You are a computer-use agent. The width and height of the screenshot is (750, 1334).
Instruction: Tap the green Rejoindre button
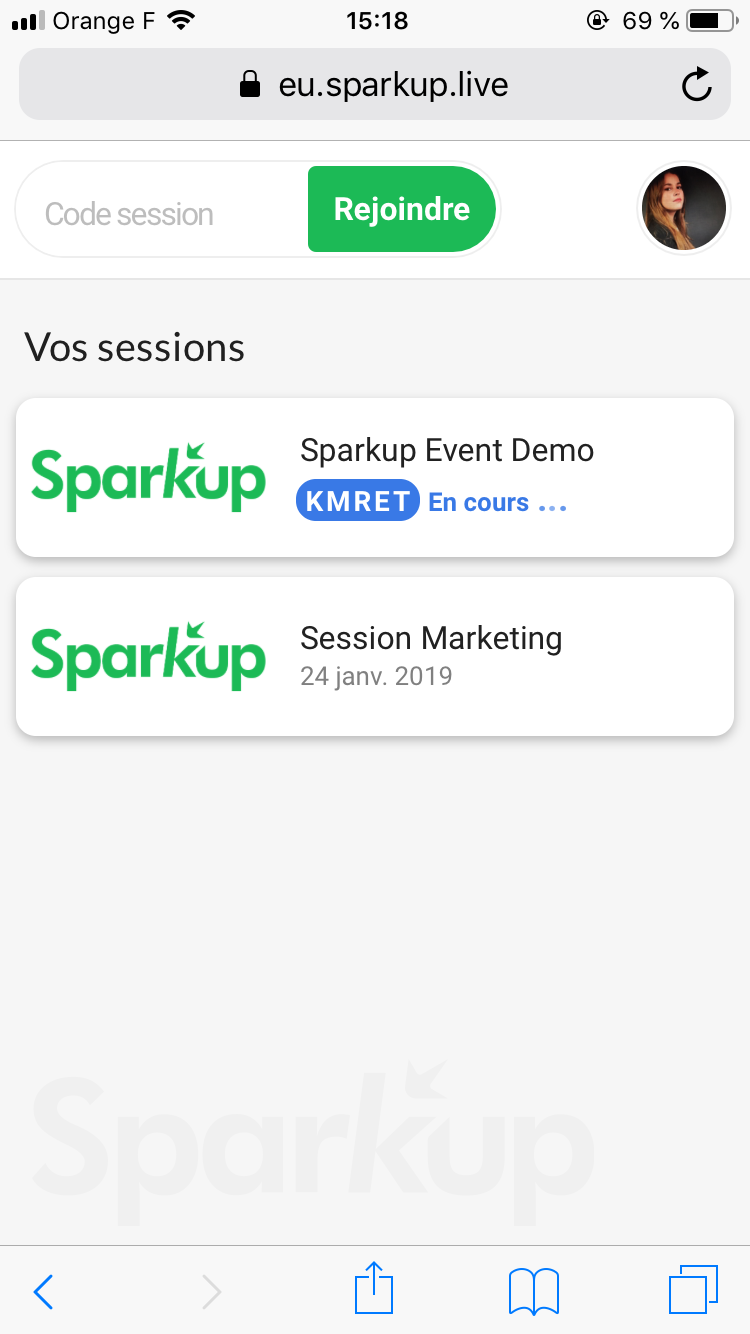click(402, 210)
